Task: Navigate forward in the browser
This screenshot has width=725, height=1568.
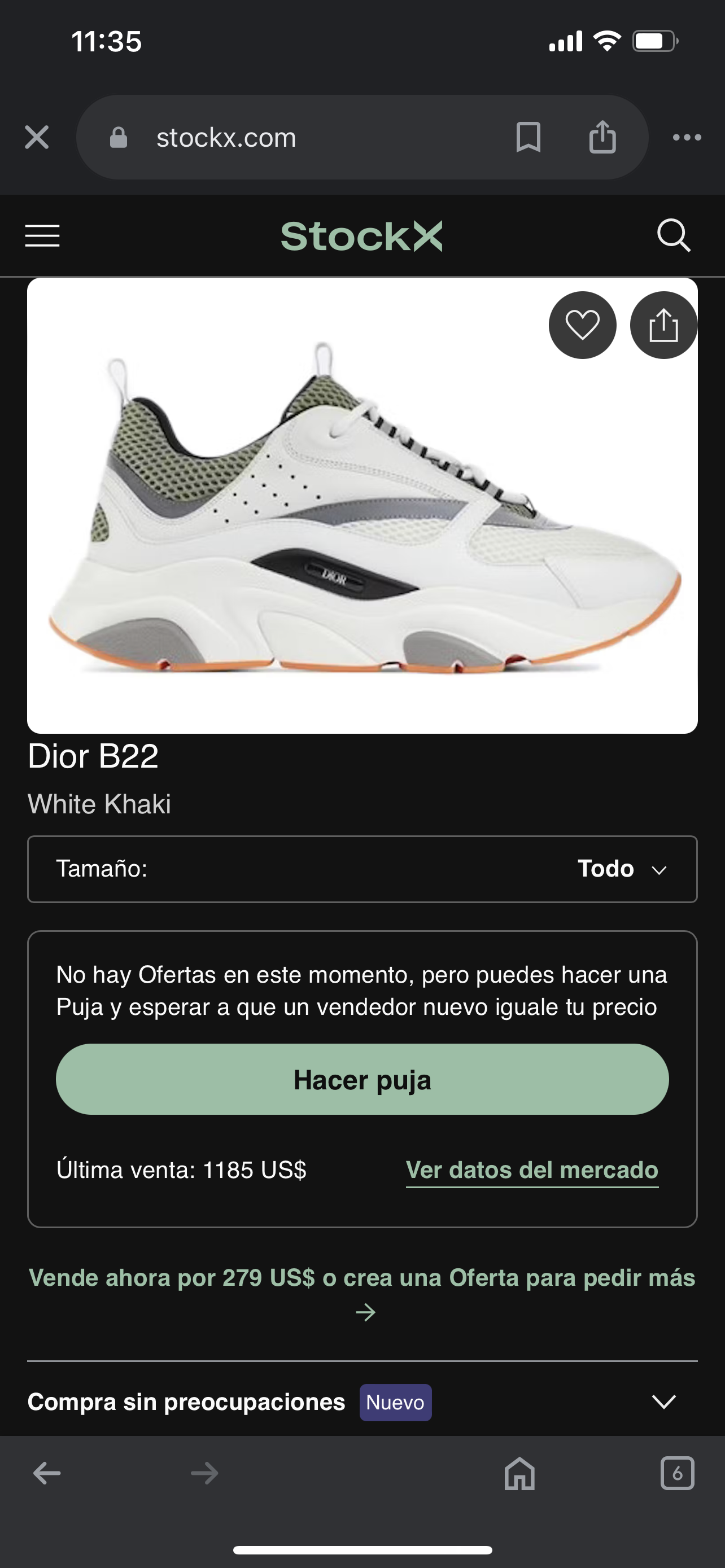Action: (x=203, y=1474)
